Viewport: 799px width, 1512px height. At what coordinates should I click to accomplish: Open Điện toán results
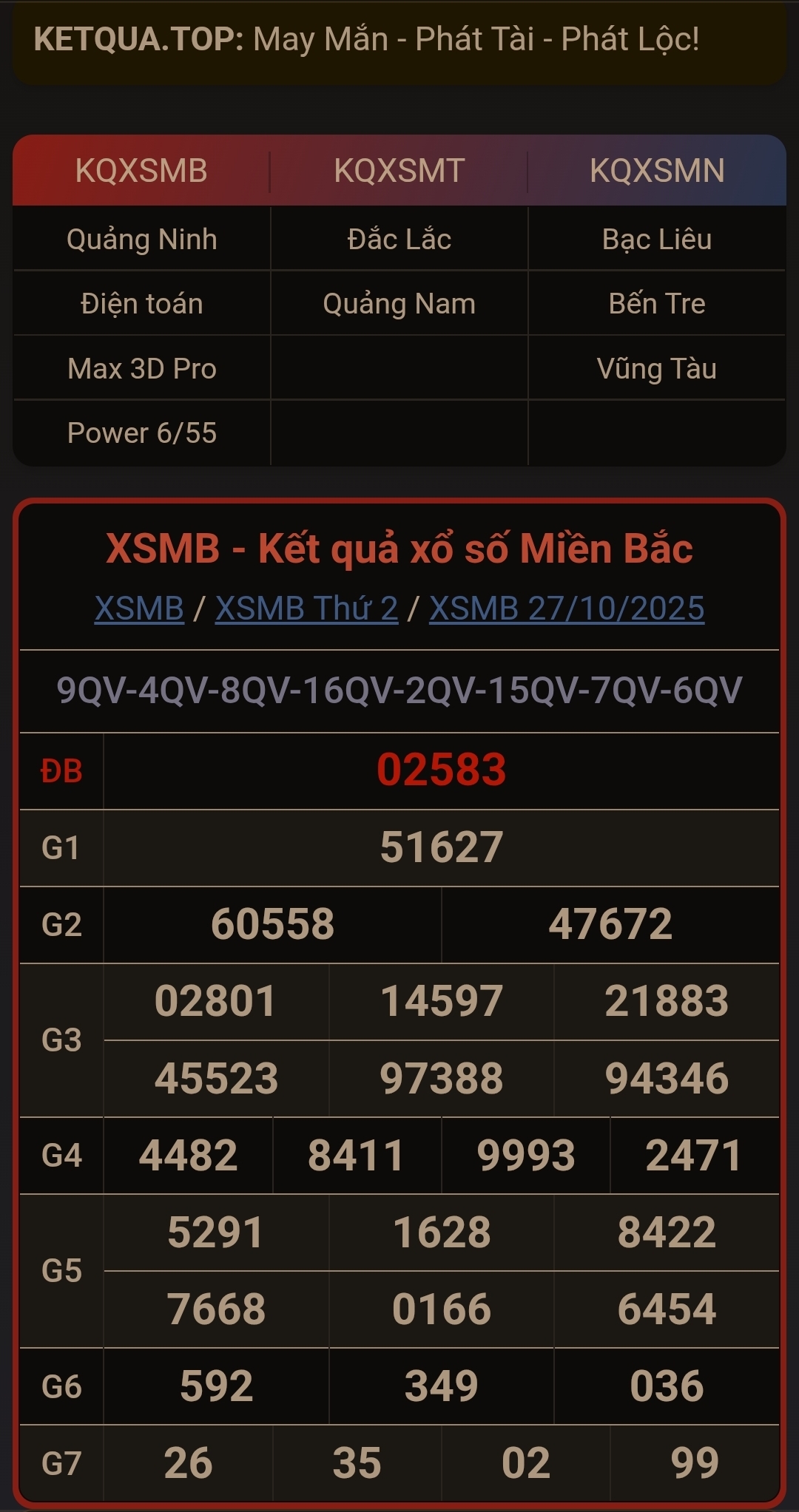141,304
